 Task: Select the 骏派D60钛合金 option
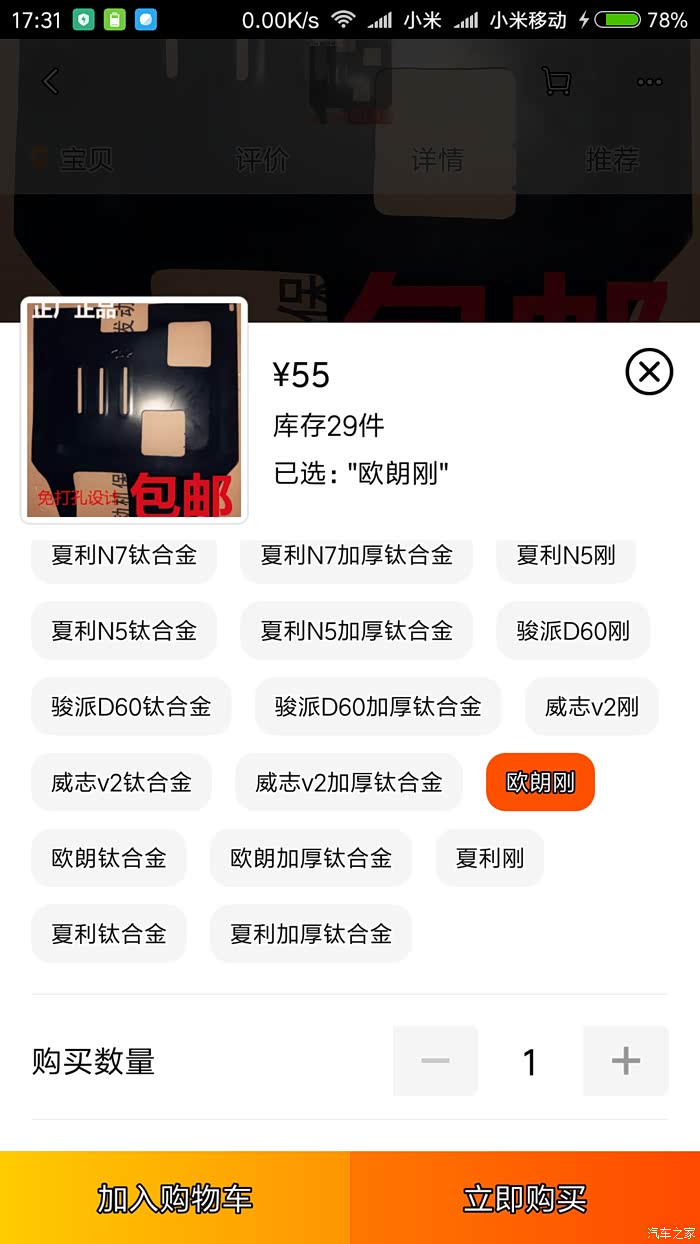[x=131, y=707]
